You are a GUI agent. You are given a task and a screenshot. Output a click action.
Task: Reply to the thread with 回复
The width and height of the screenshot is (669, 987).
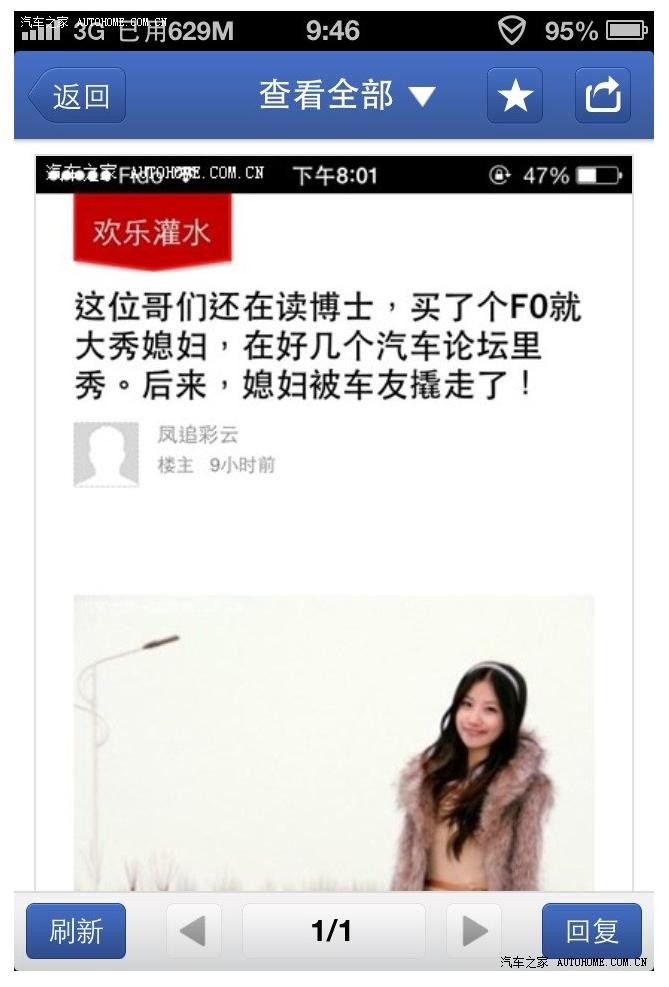point(591,931)
